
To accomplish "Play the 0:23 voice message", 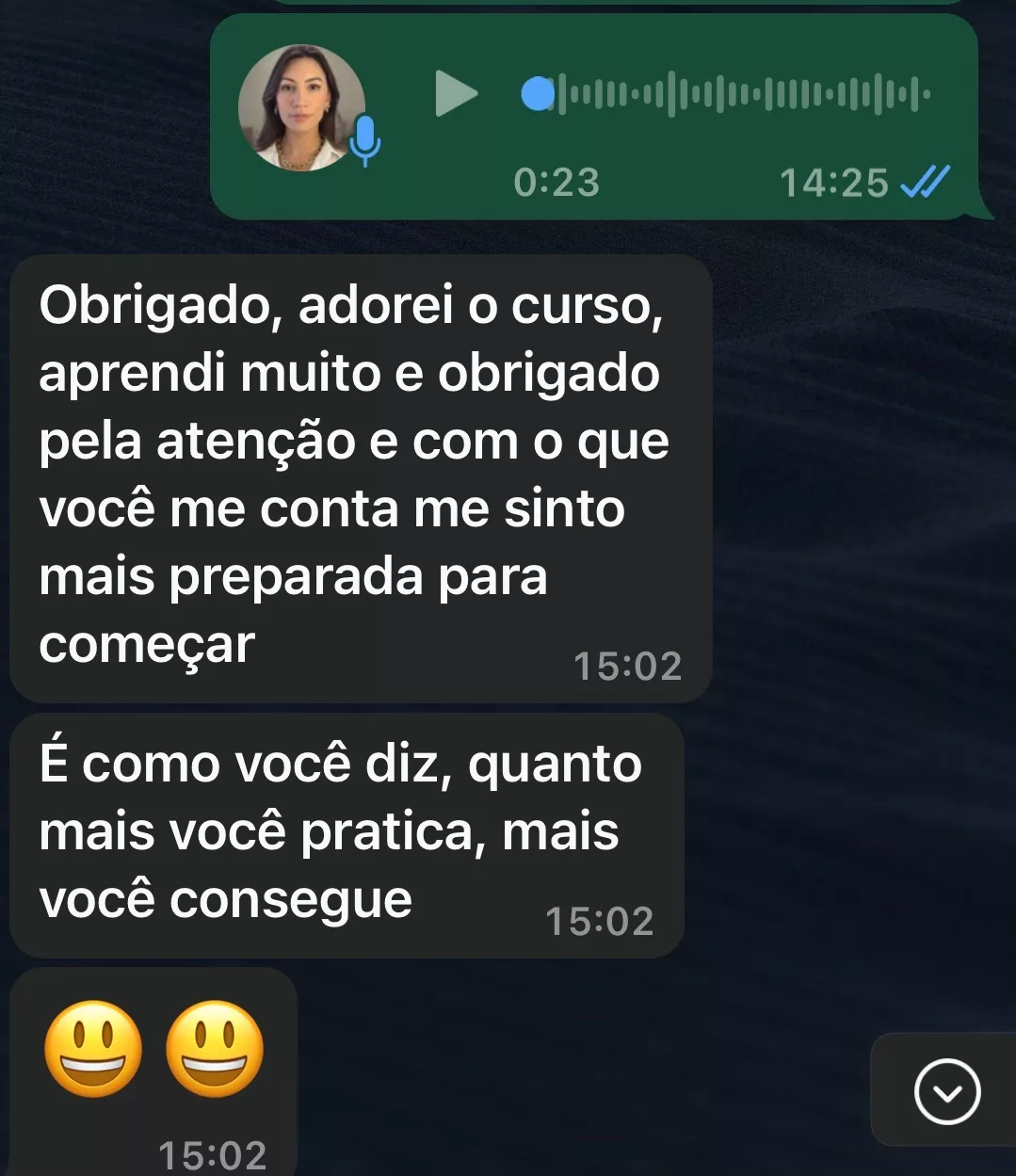I will [x=456, y=94].
